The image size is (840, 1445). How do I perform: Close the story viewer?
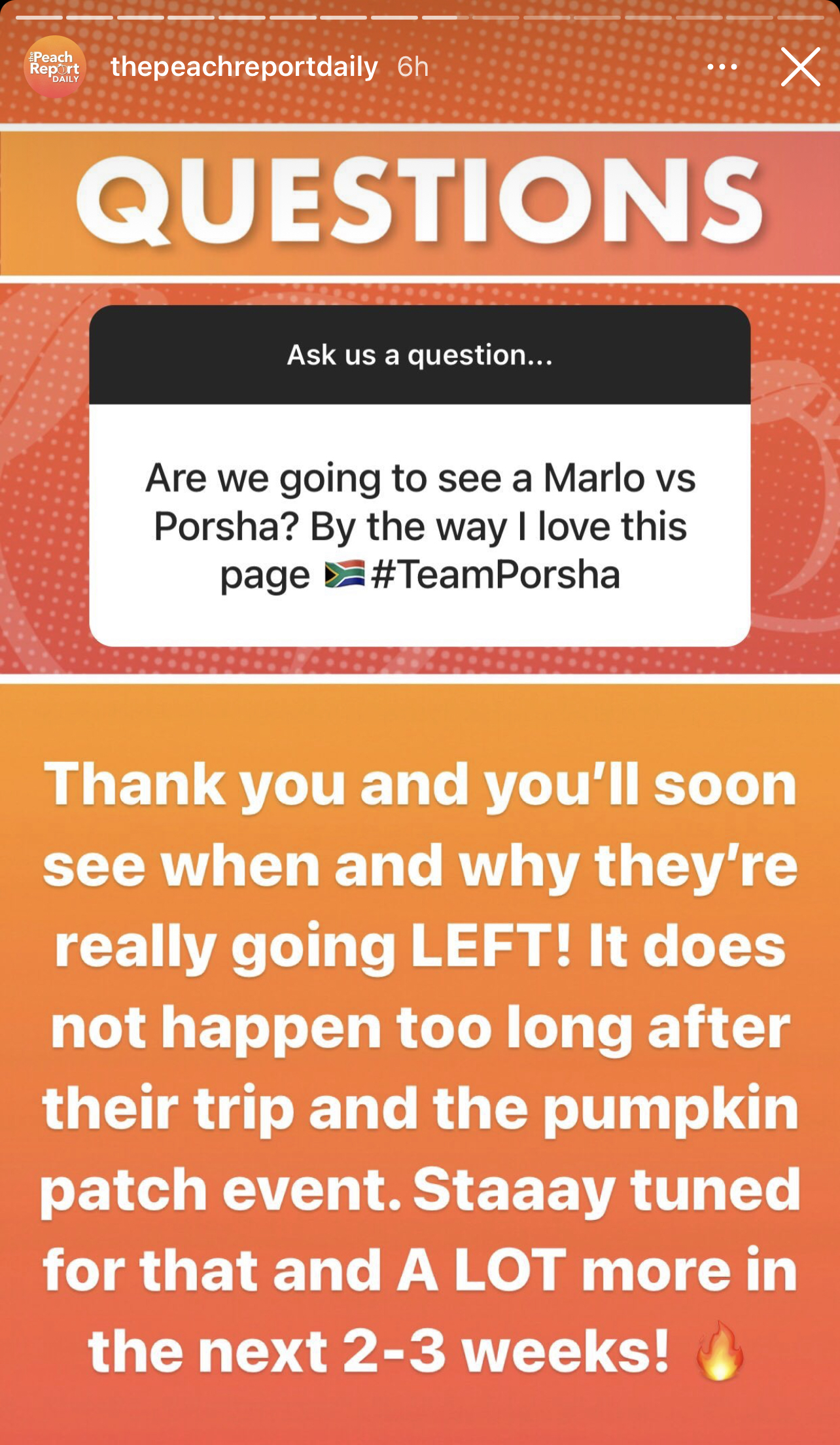800,67
